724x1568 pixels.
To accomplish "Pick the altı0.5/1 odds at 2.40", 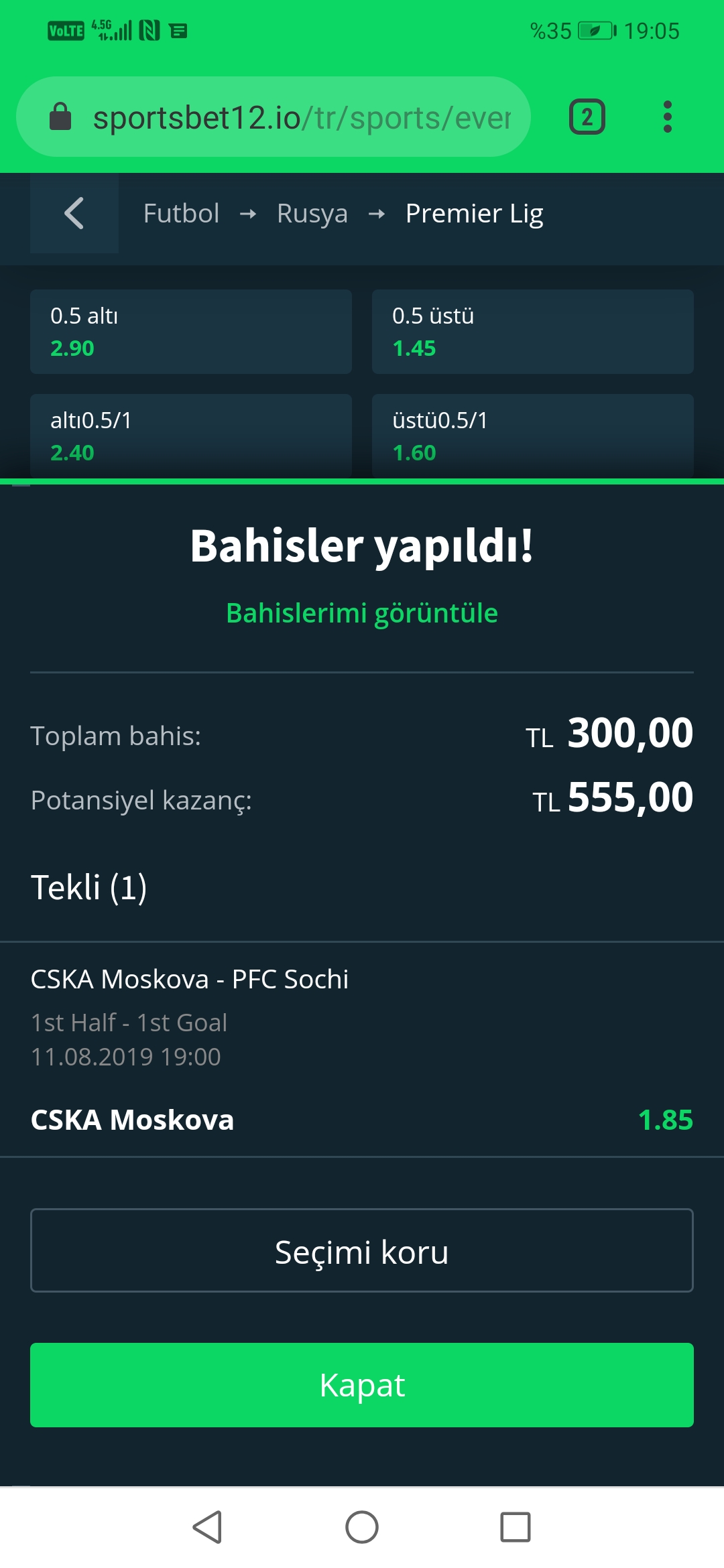I will [191, 436].
